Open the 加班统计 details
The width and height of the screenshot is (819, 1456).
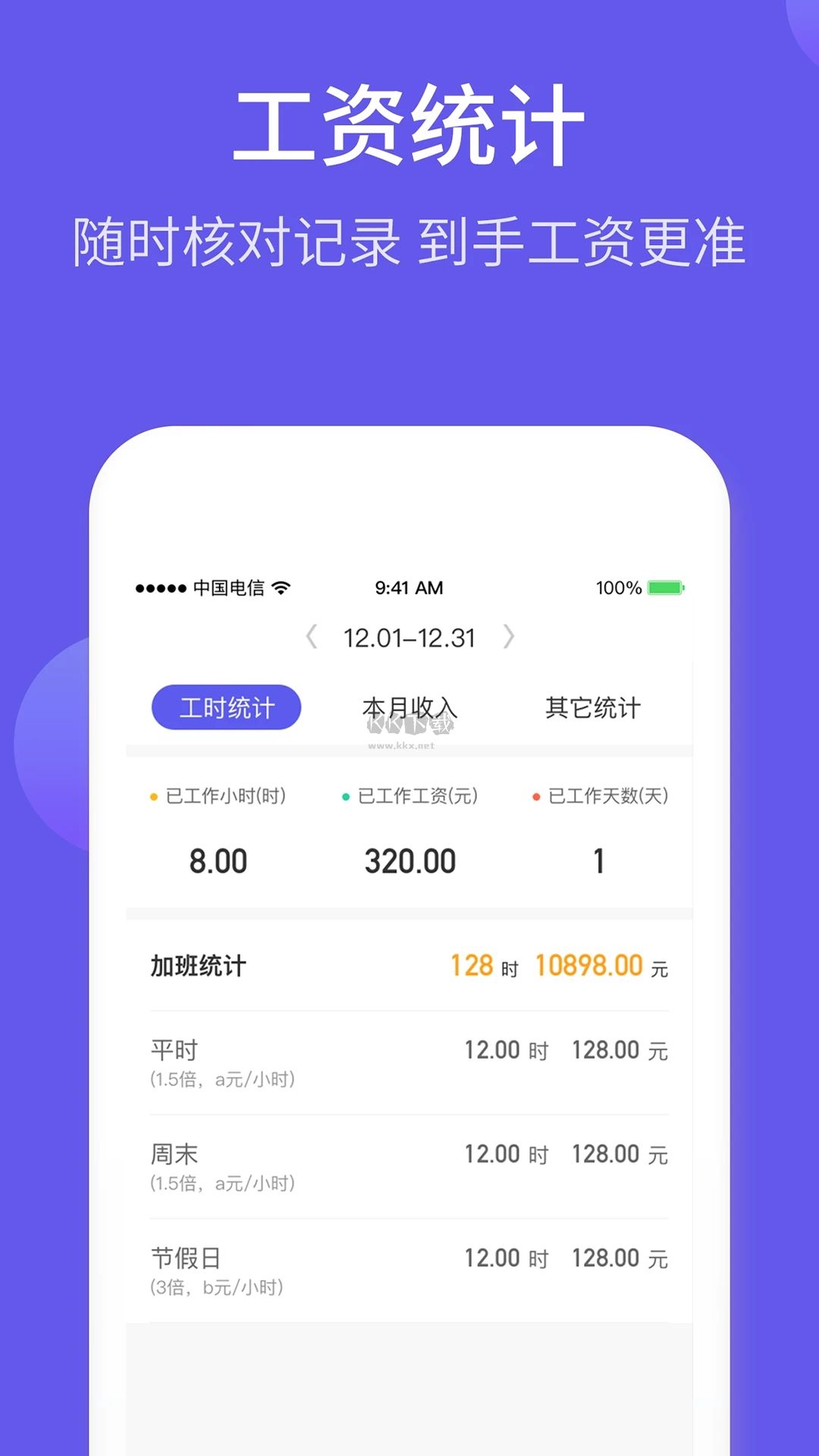pos(196,965)
